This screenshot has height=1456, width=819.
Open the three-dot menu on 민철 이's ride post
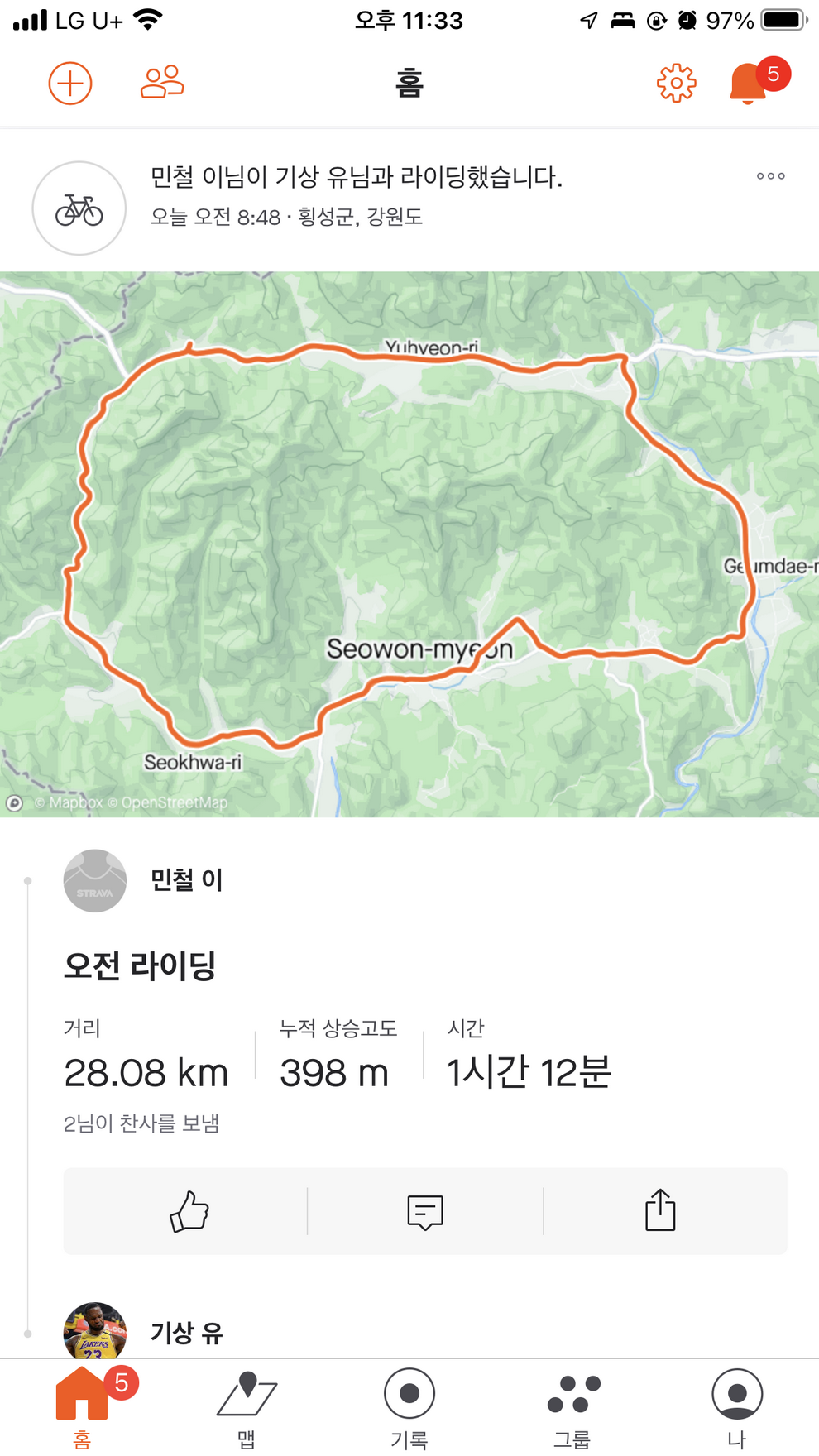click(770, 176)
